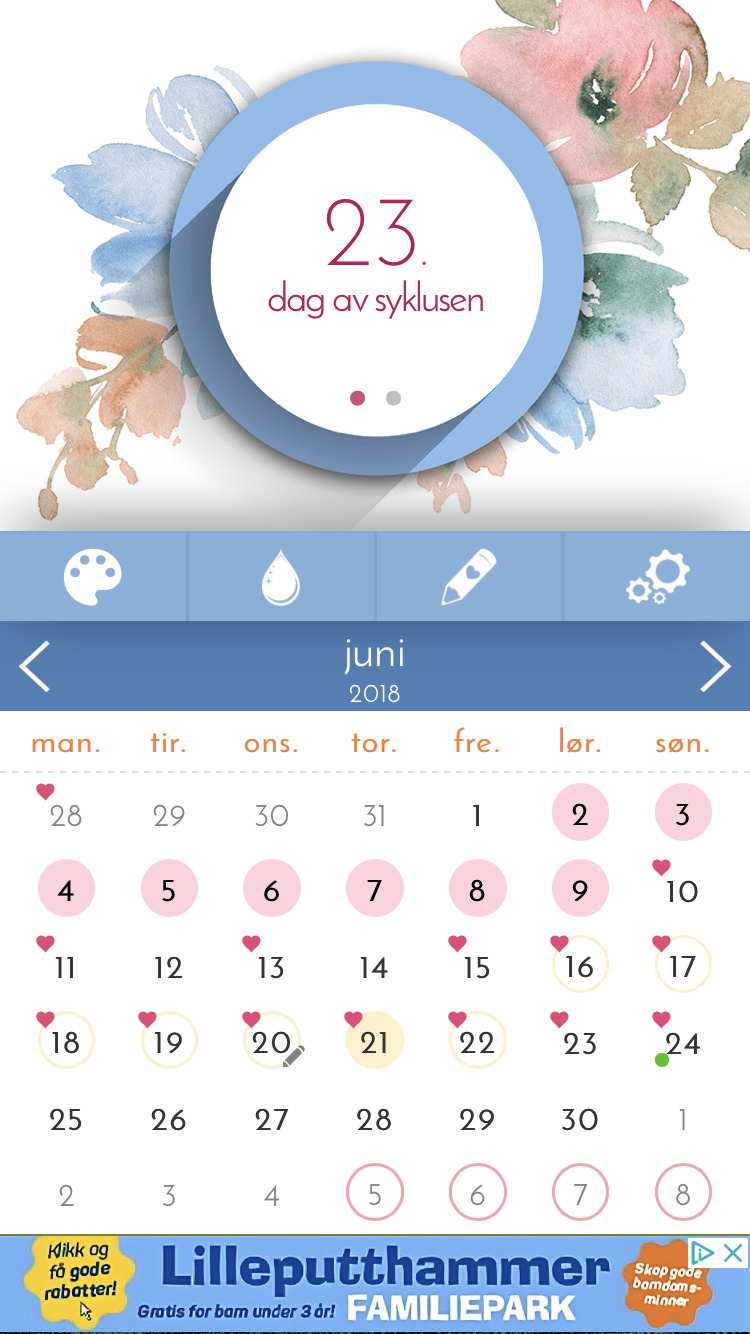Choose June 14 in the calendar
This screenshot has width=750, height=1334.
coord(374,967)
